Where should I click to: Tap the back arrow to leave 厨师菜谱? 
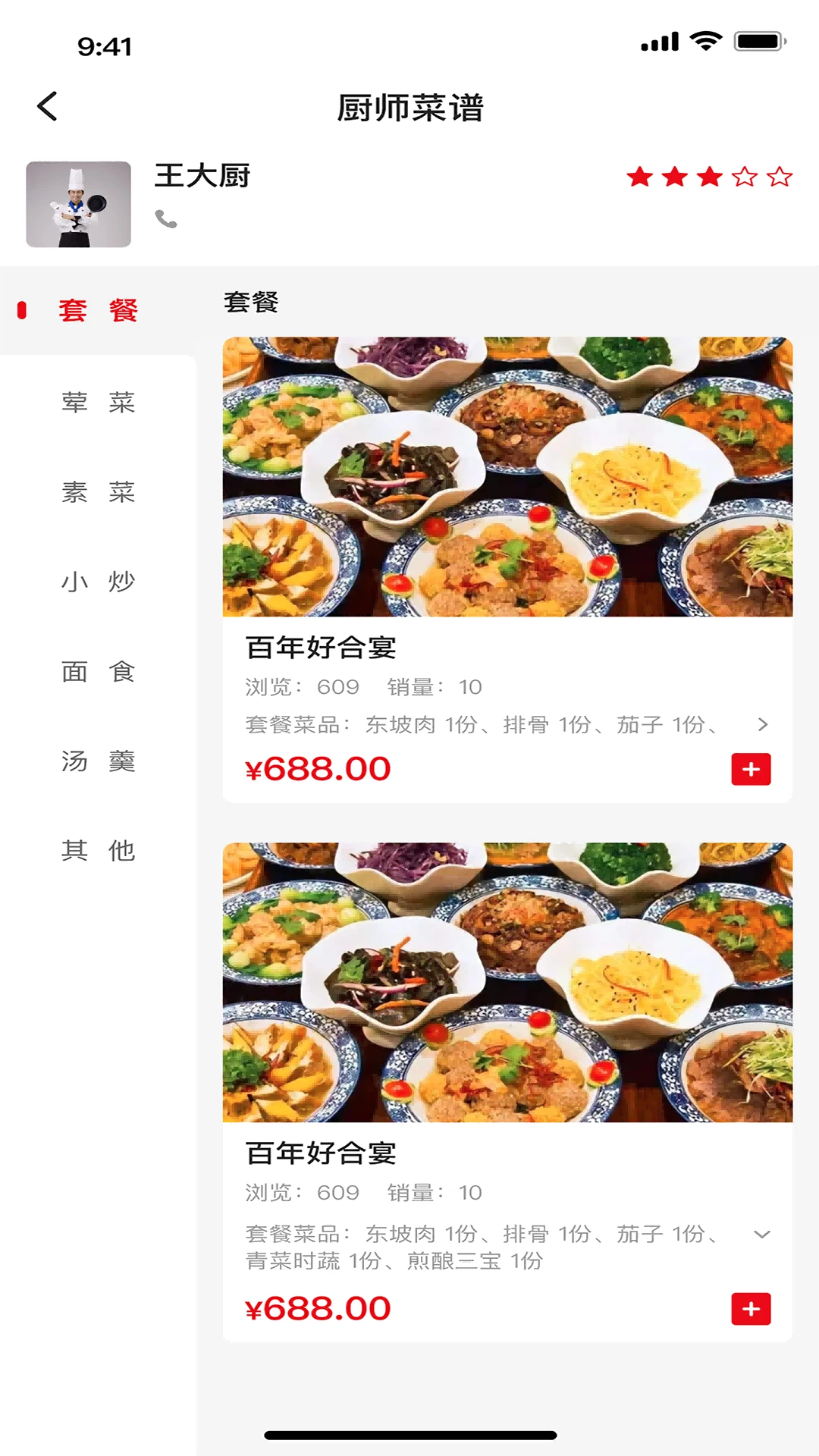(47, 106)
